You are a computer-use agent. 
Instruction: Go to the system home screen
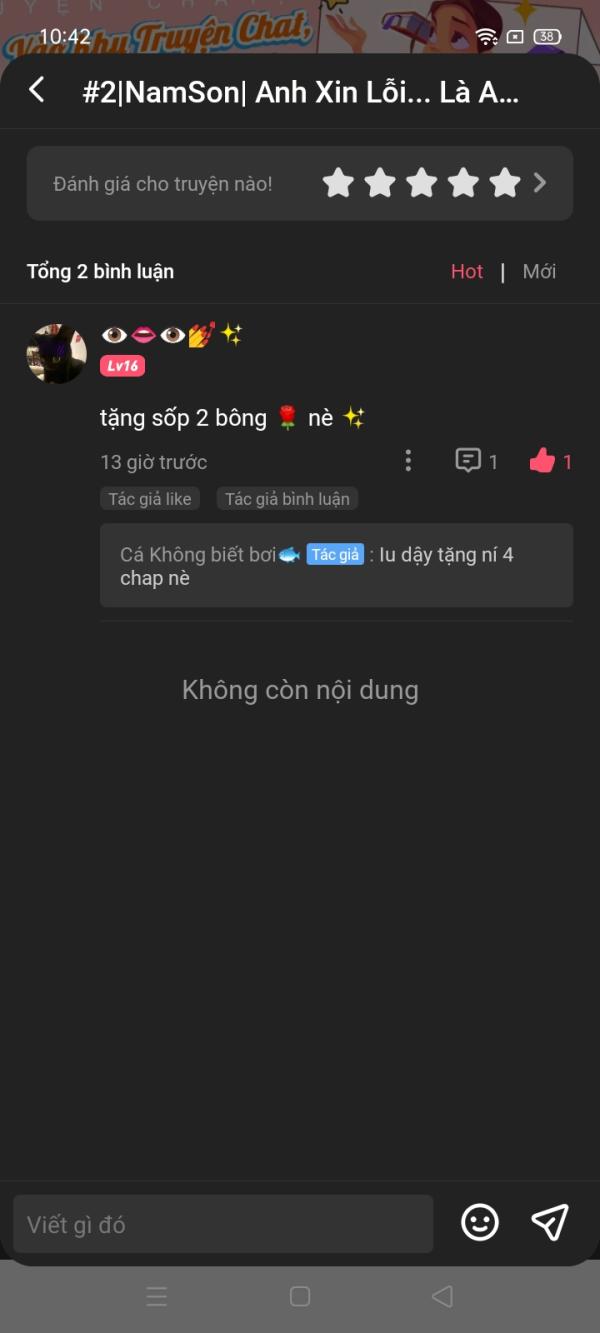(300, 1296)
